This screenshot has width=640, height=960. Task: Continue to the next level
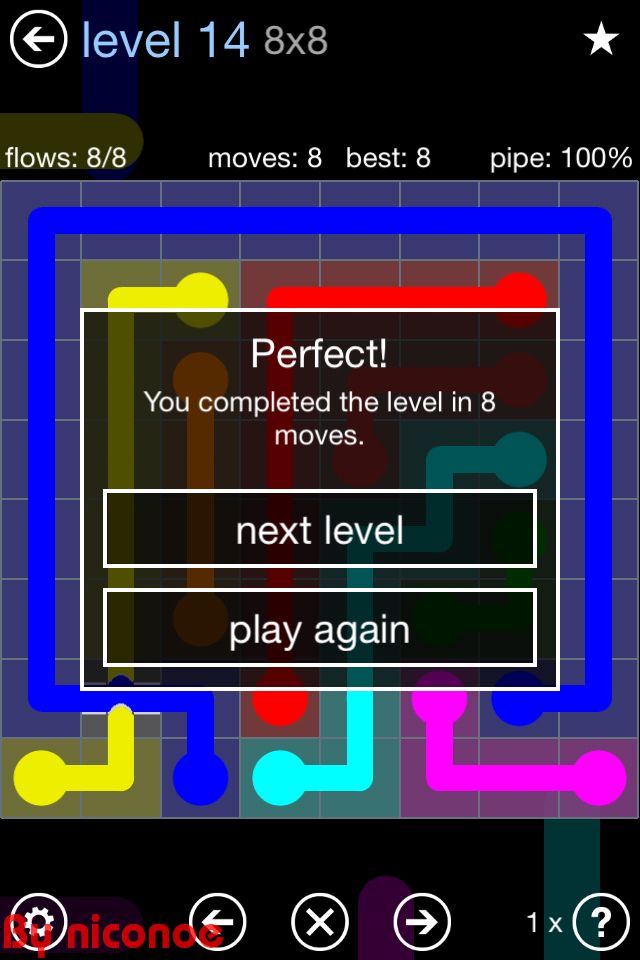click(320, 530)
